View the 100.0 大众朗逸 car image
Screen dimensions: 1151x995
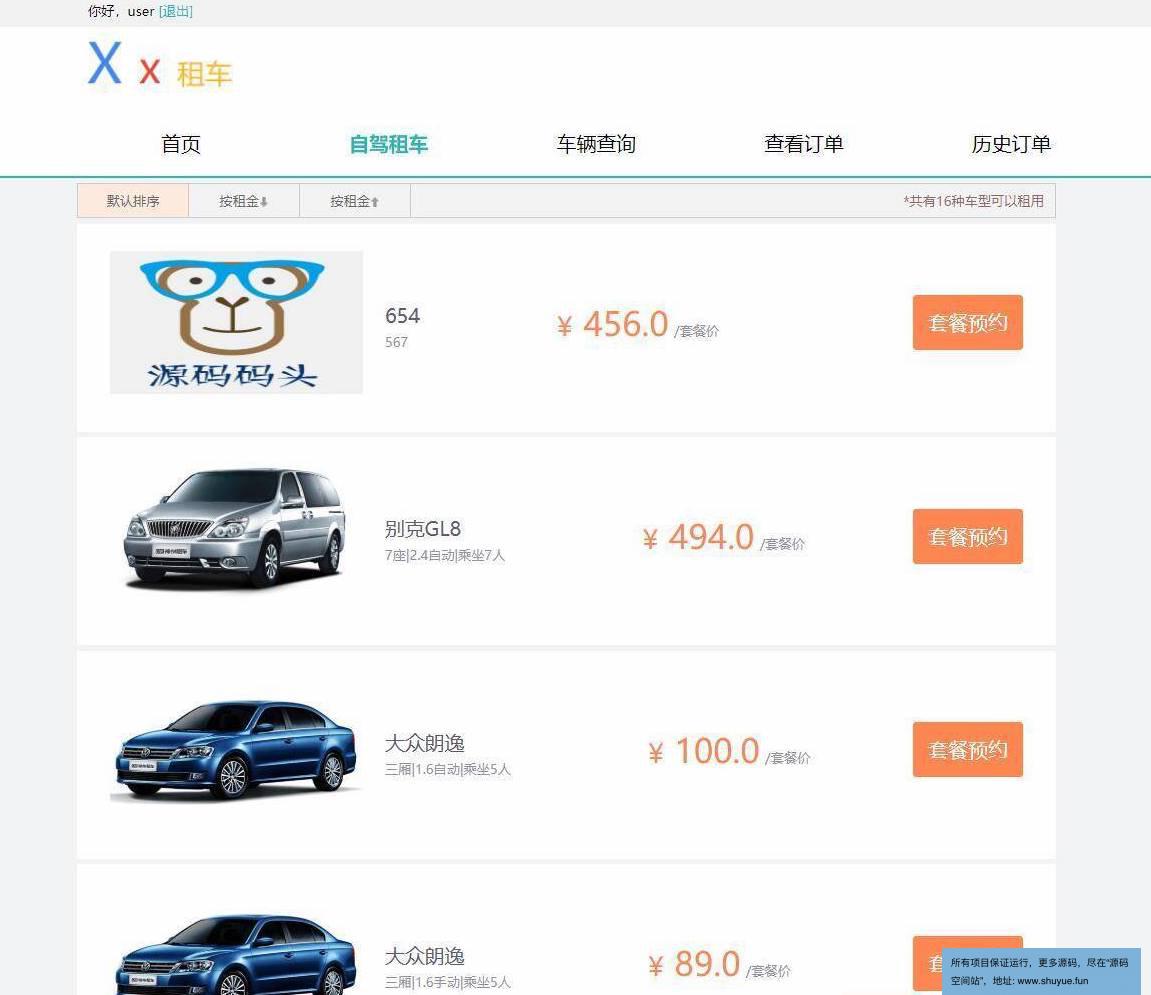[x=236, y=750]
